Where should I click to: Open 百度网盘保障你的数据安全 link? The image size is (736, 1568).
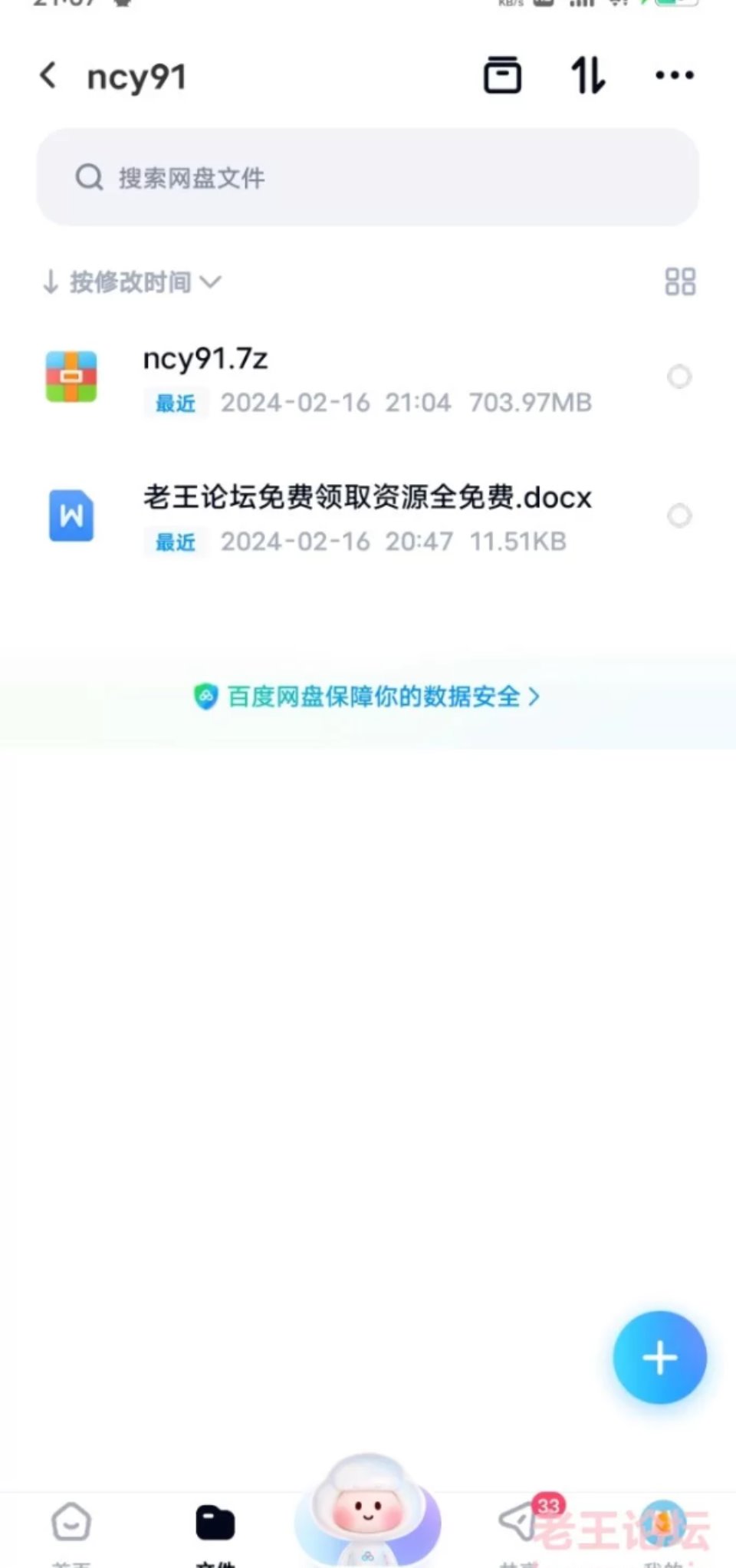[x=367, y=697]
